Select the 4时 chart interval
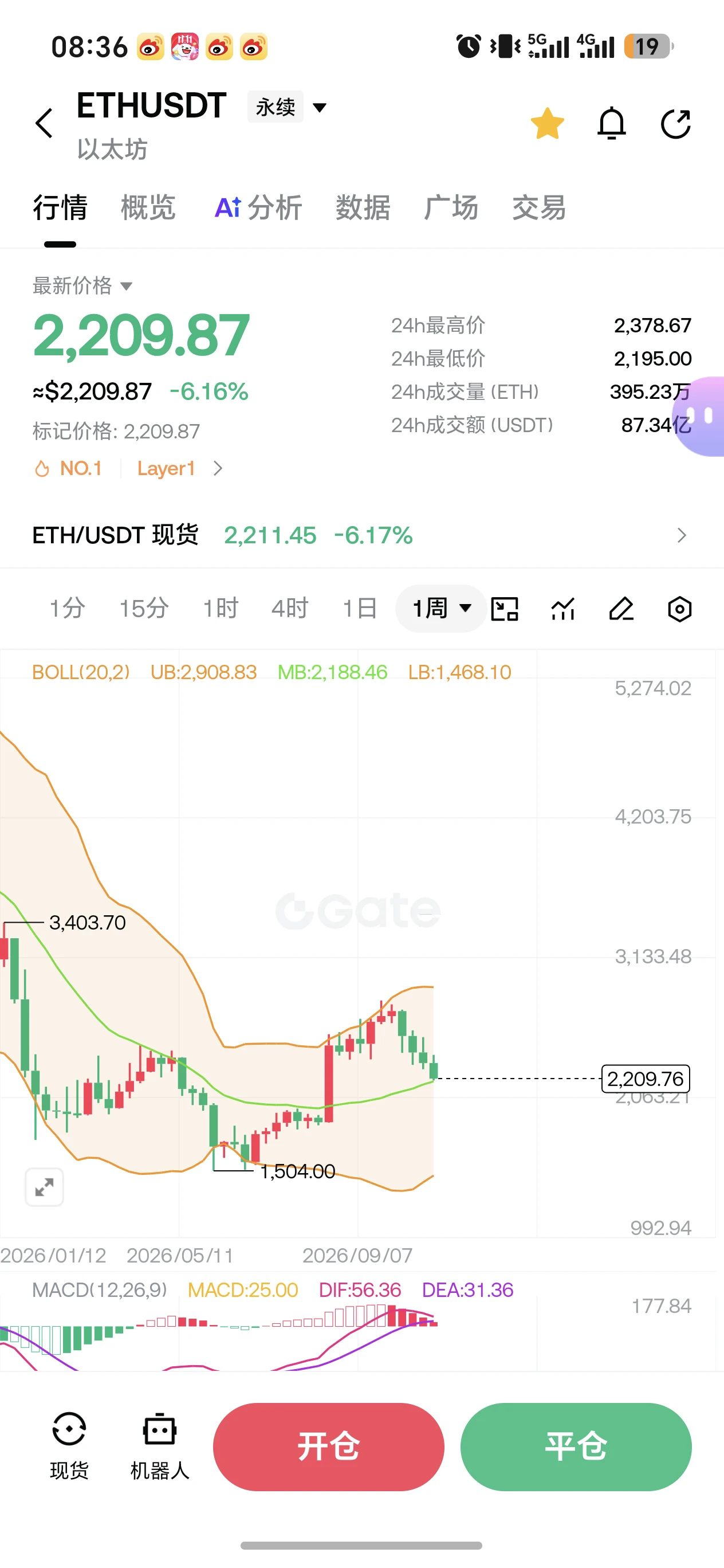This screenshot has height=1568, width=724. (290, 608)
